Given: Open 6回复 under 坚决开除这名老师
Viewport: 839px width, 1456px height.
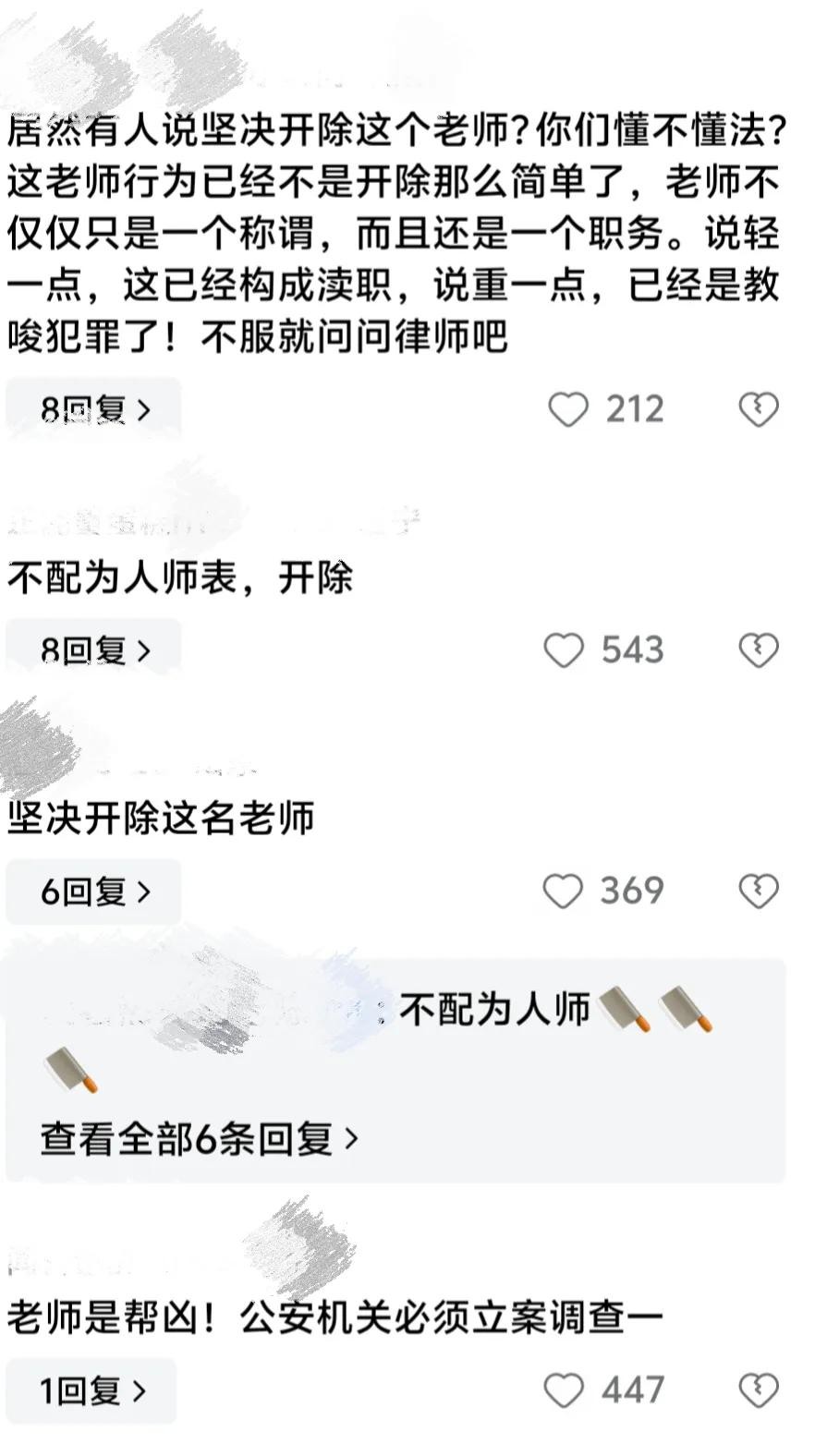Looking at the screenshot, I should (x=93, y=892).
